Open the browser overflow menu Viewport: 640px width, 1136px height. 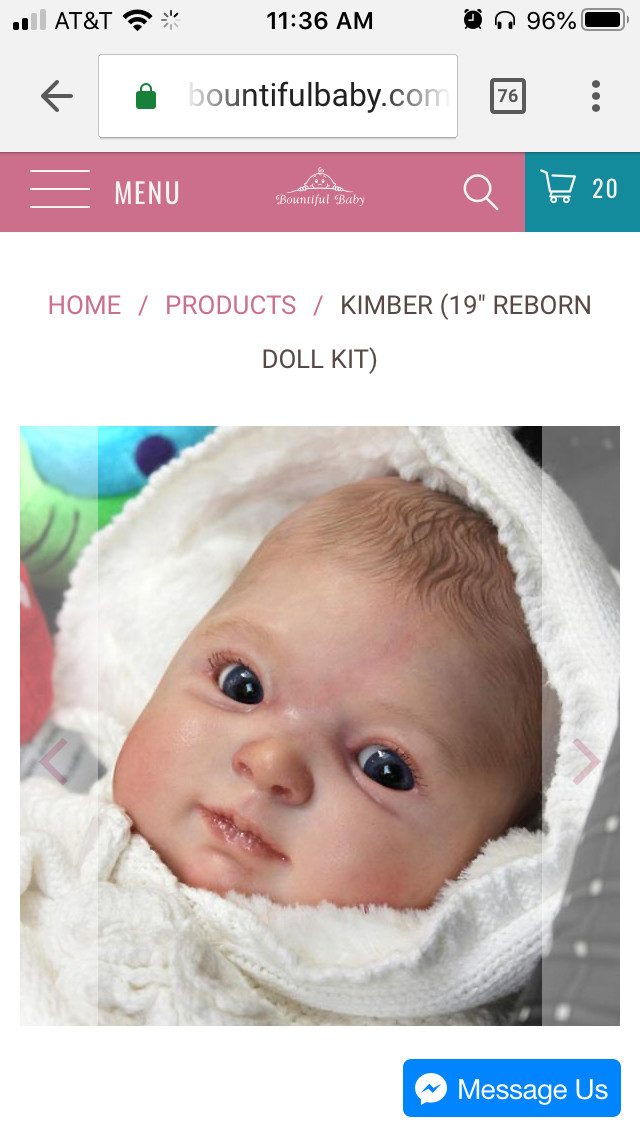click(x=596, y=96)
